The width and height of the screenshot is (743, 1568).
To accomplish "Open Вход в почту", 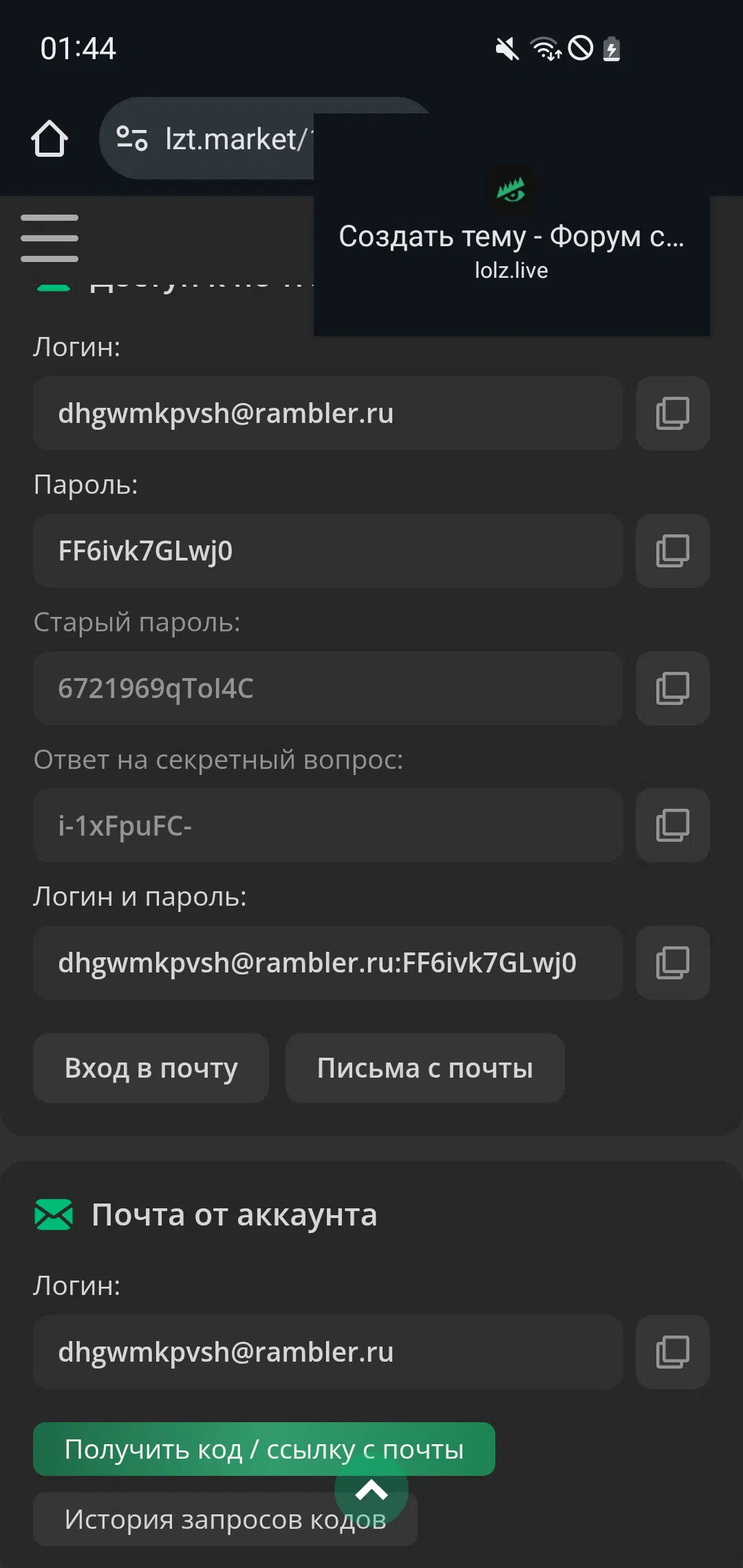I will 151,1068.
